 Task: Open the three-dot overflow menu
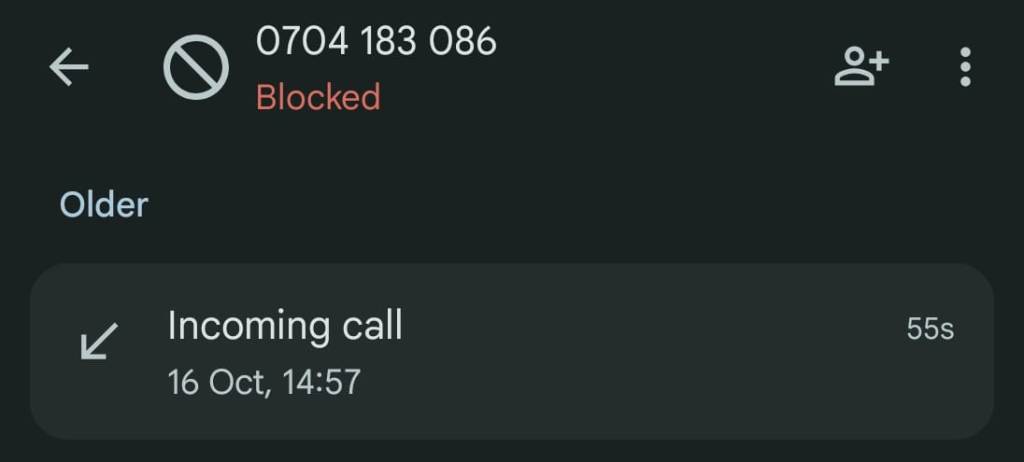pos(964,68)
